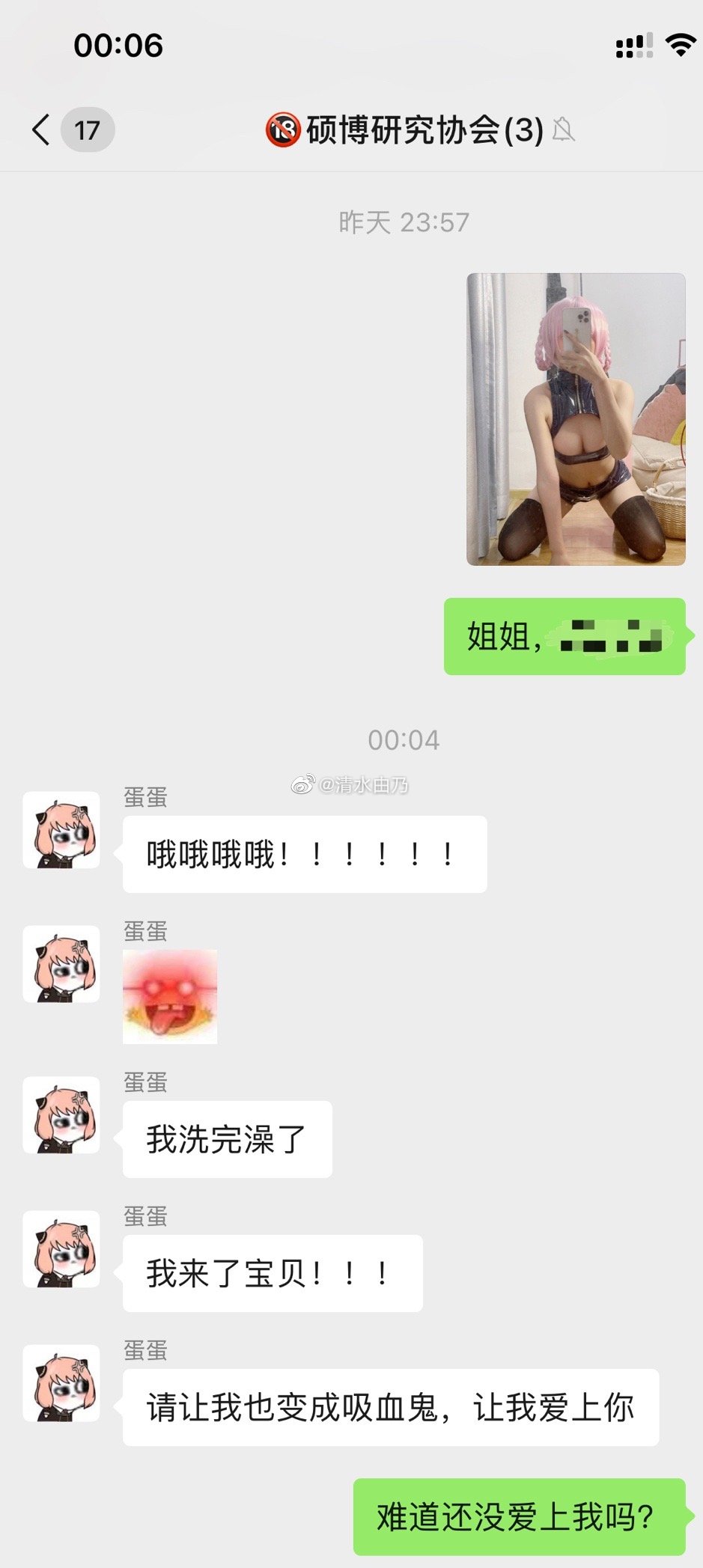Open 蛋蛋's avatar beside 哦哦哦哦 message
Screen dimensions: 703x1568
coord(61,830)
